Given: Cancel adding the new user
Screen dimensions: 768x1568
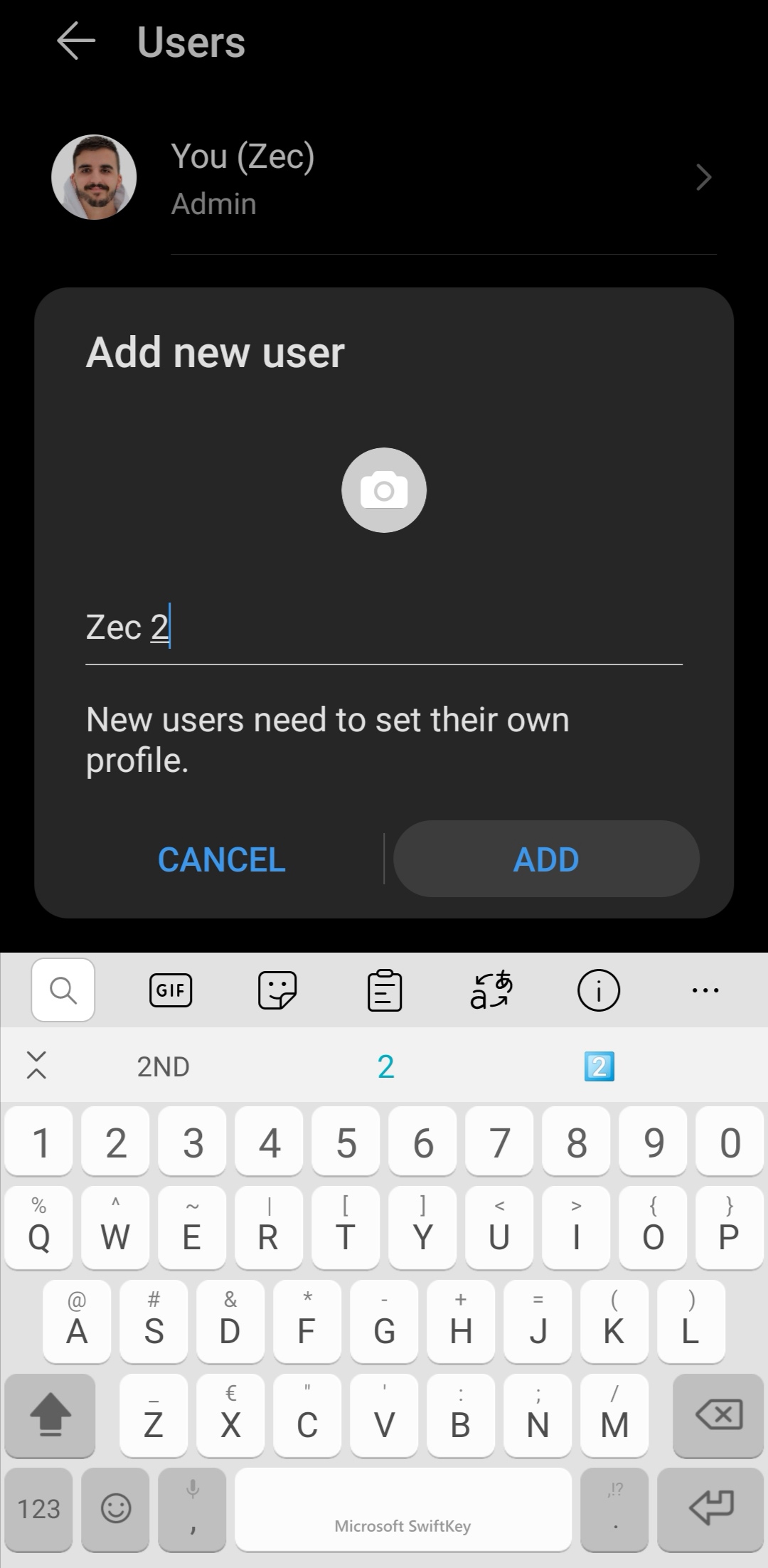Looking at the screenshot, I should (221, 859).
